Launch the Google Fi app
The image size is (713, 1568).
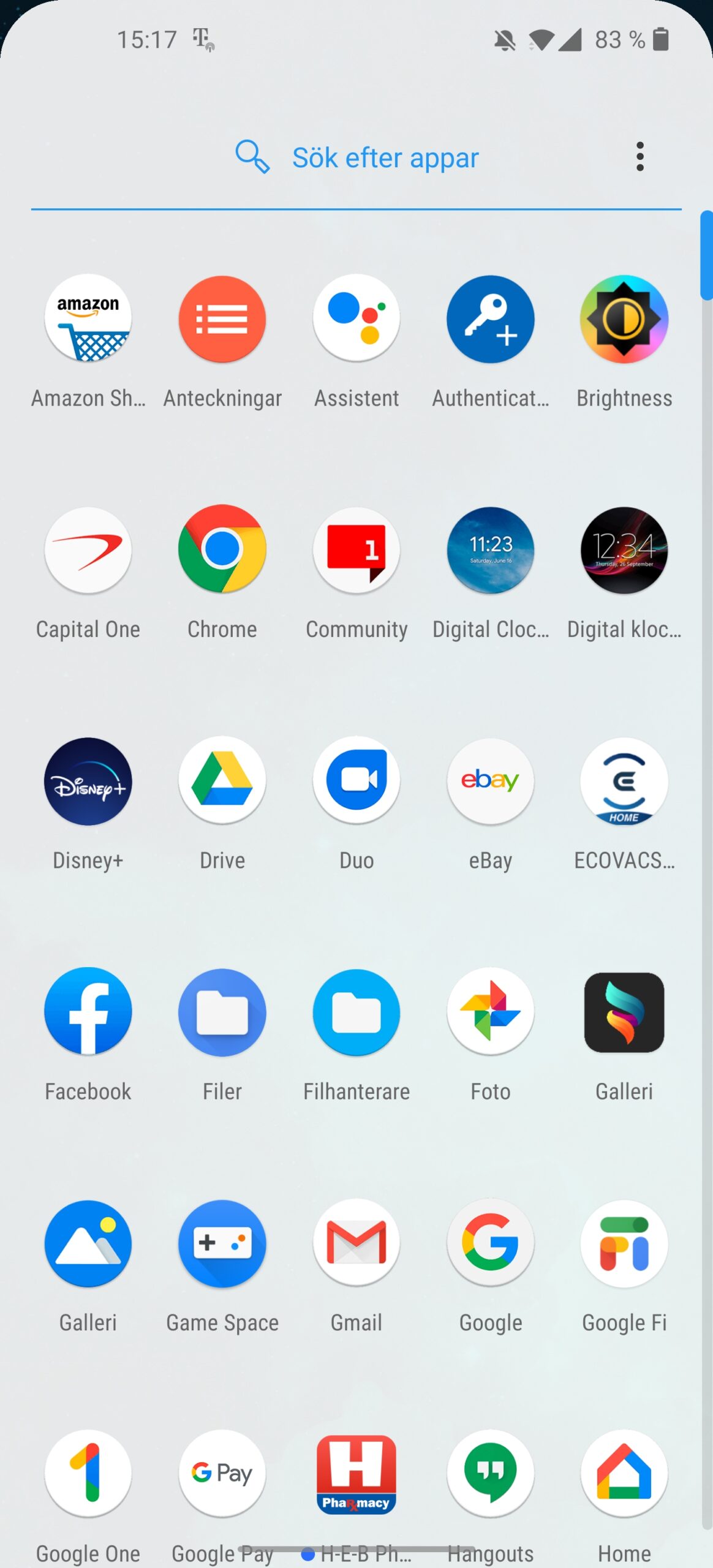(x=624, y=1243)
